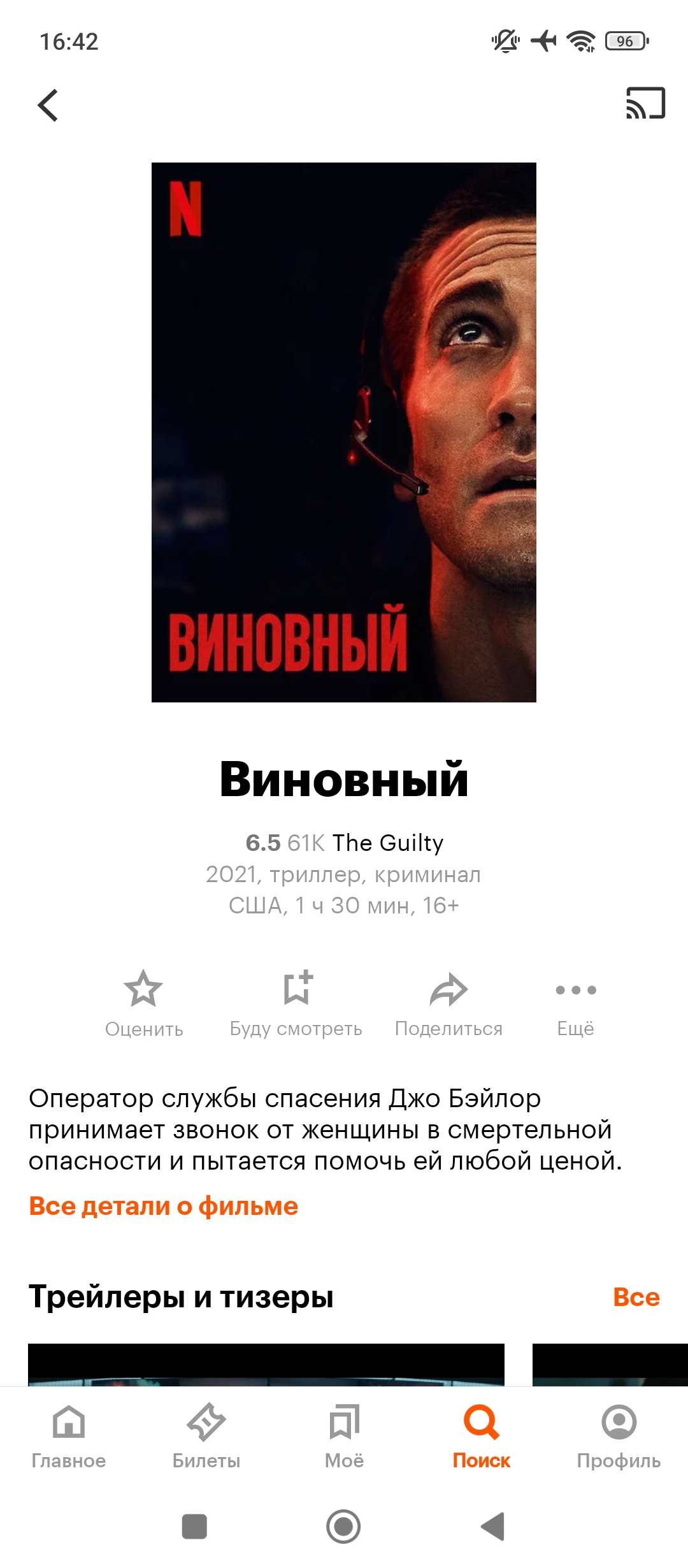Open Все детали о фильме link
Image resolution: width=688 pixels, height=1568 pixels.
click(164, 1207)
